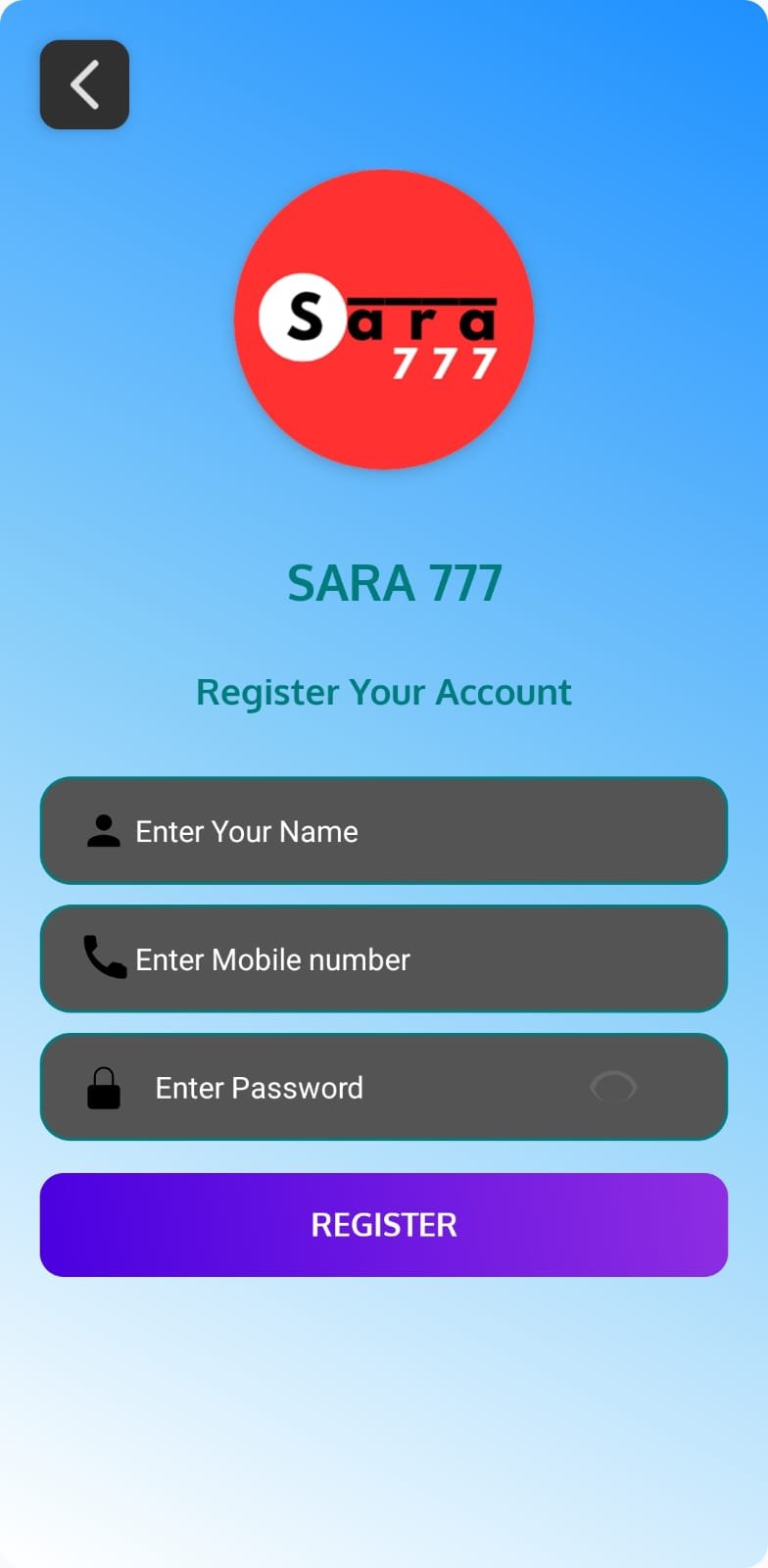Viewport: 768px width, 1568px height.
Task: Submit the form with REGISTER button
Action: pos(383,1225)
